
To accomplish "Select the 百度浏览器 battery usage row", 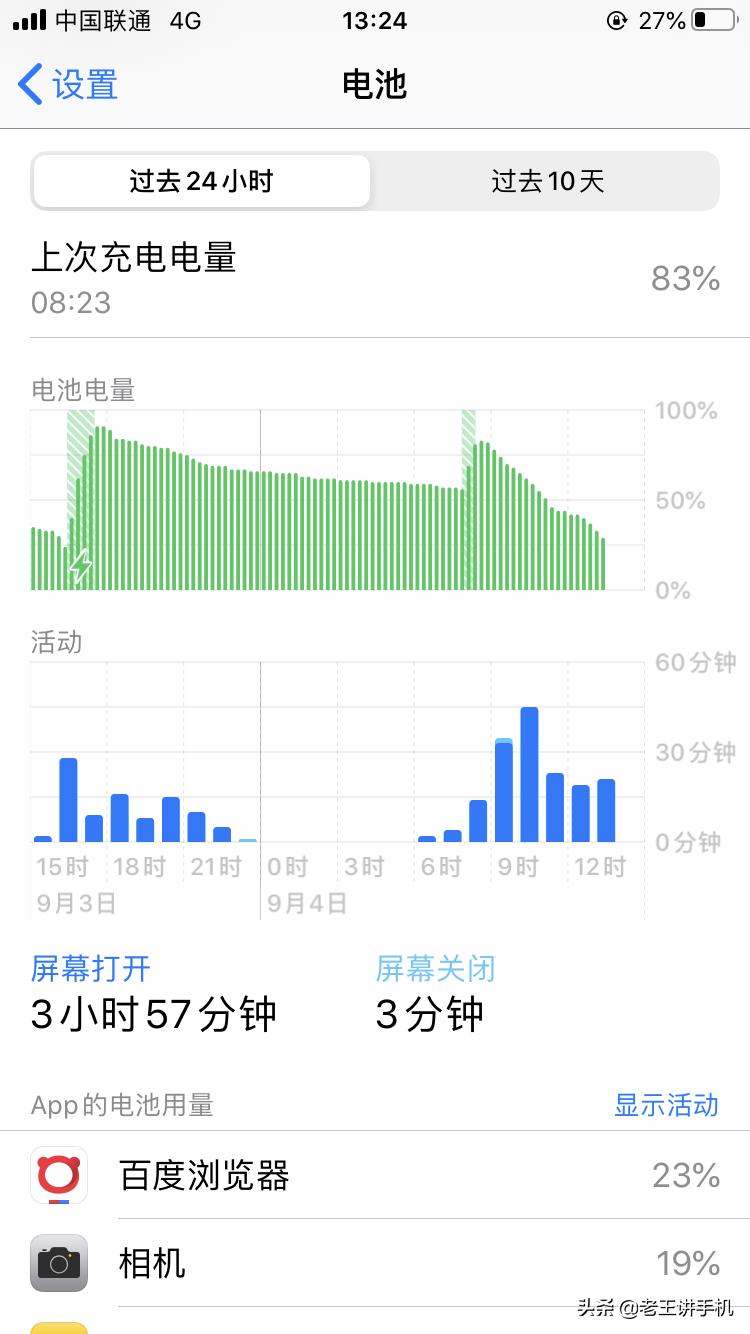I will tap(375, 1176).
